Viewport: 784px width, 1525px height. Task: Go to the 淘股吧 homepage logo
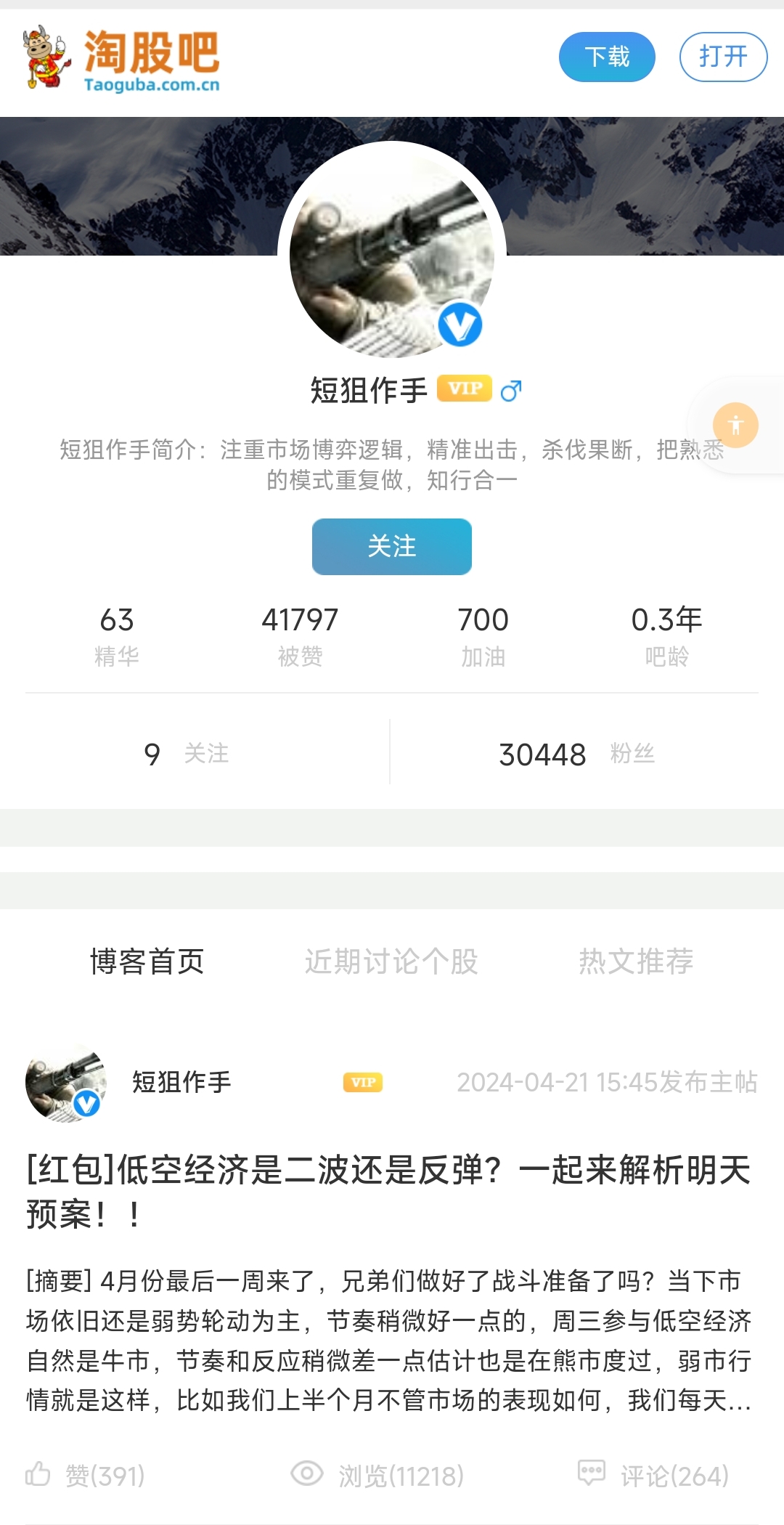[122, 60]
